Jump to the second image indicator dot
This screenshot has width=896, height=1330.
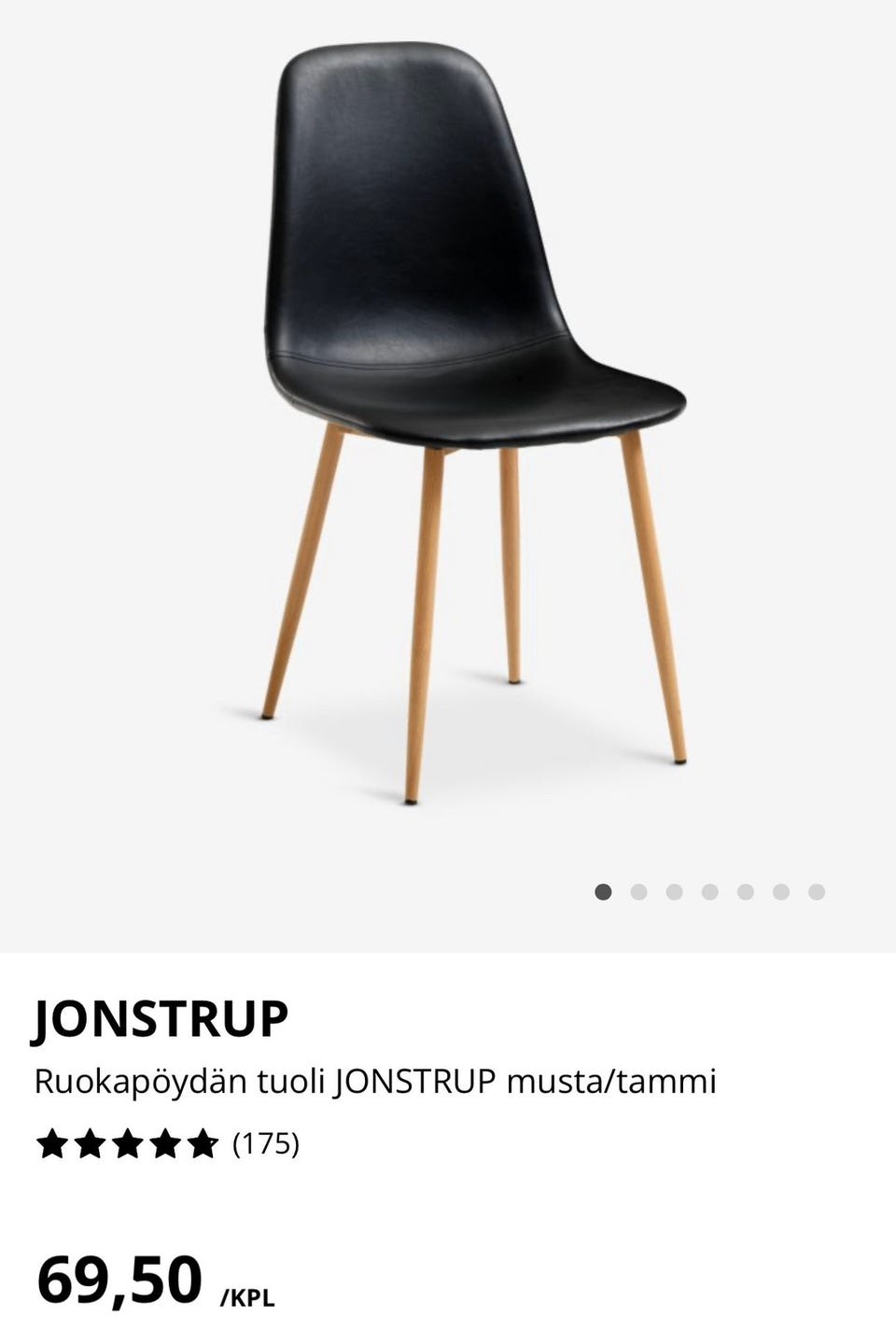pos(639,892)
